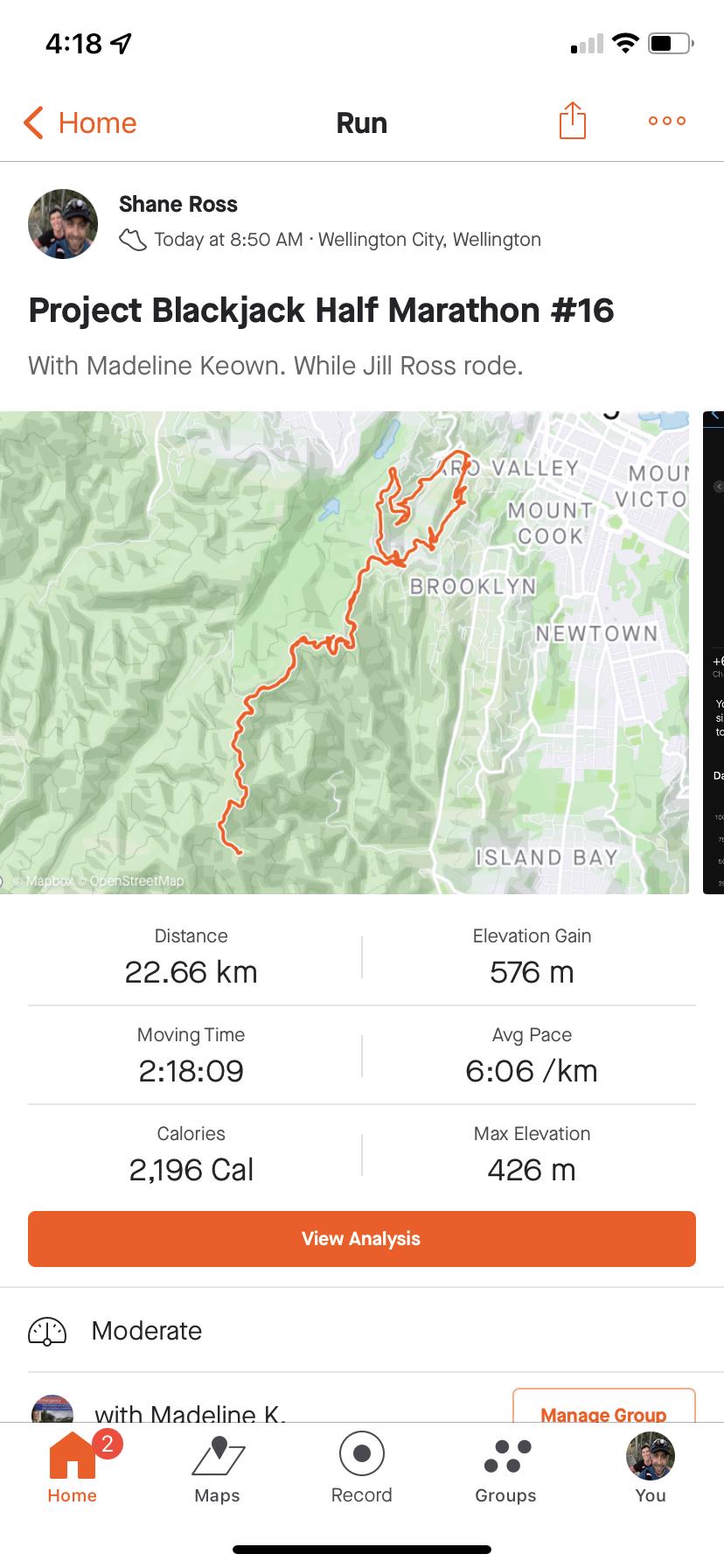Share this run activity
Image resolution: width=724 pixels, height=1568 pixels.
(572, 121)
